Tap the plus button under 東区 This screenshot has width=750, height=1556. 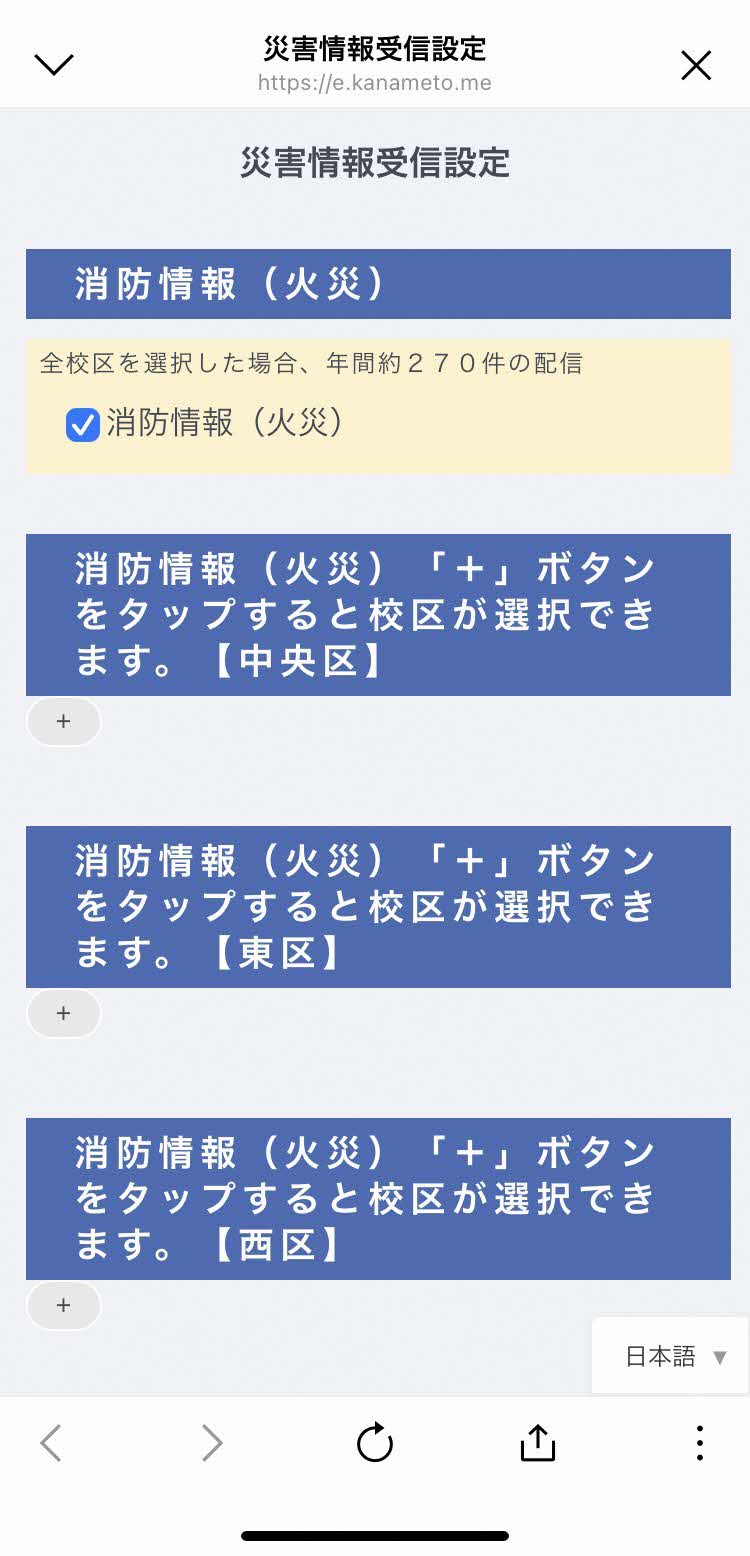tap(63, 1013)
